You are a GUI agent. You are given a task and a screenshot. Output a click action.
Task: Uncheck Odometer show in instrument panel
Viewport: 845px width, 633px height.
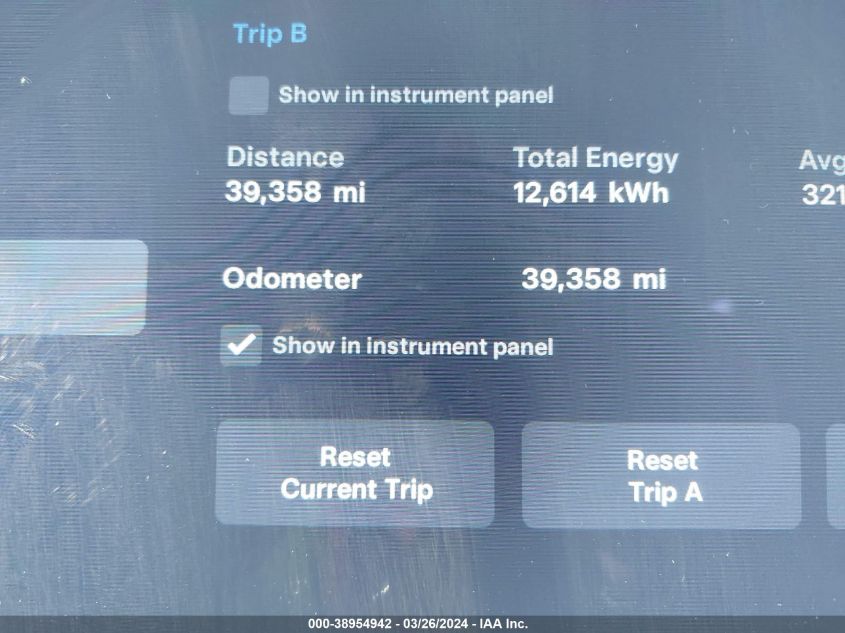(241, 346)
